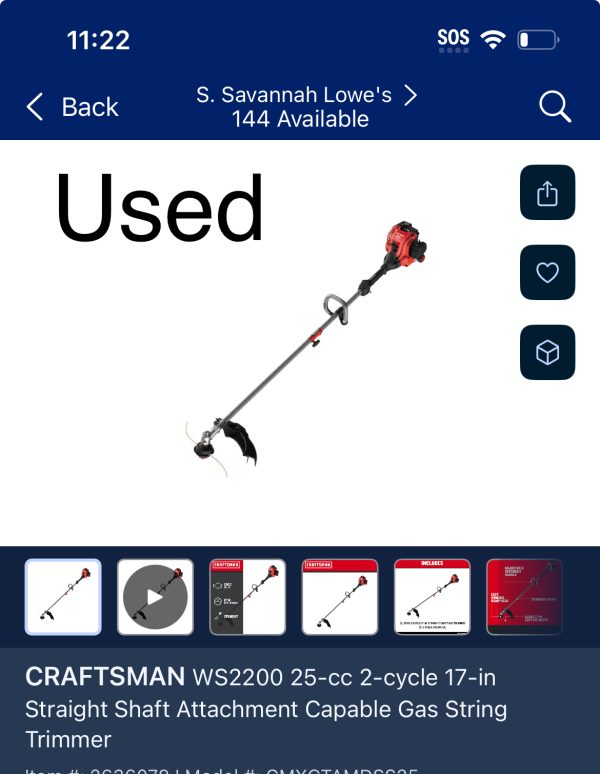Play the product video thumbnail
600x774 pixels.
155,597
